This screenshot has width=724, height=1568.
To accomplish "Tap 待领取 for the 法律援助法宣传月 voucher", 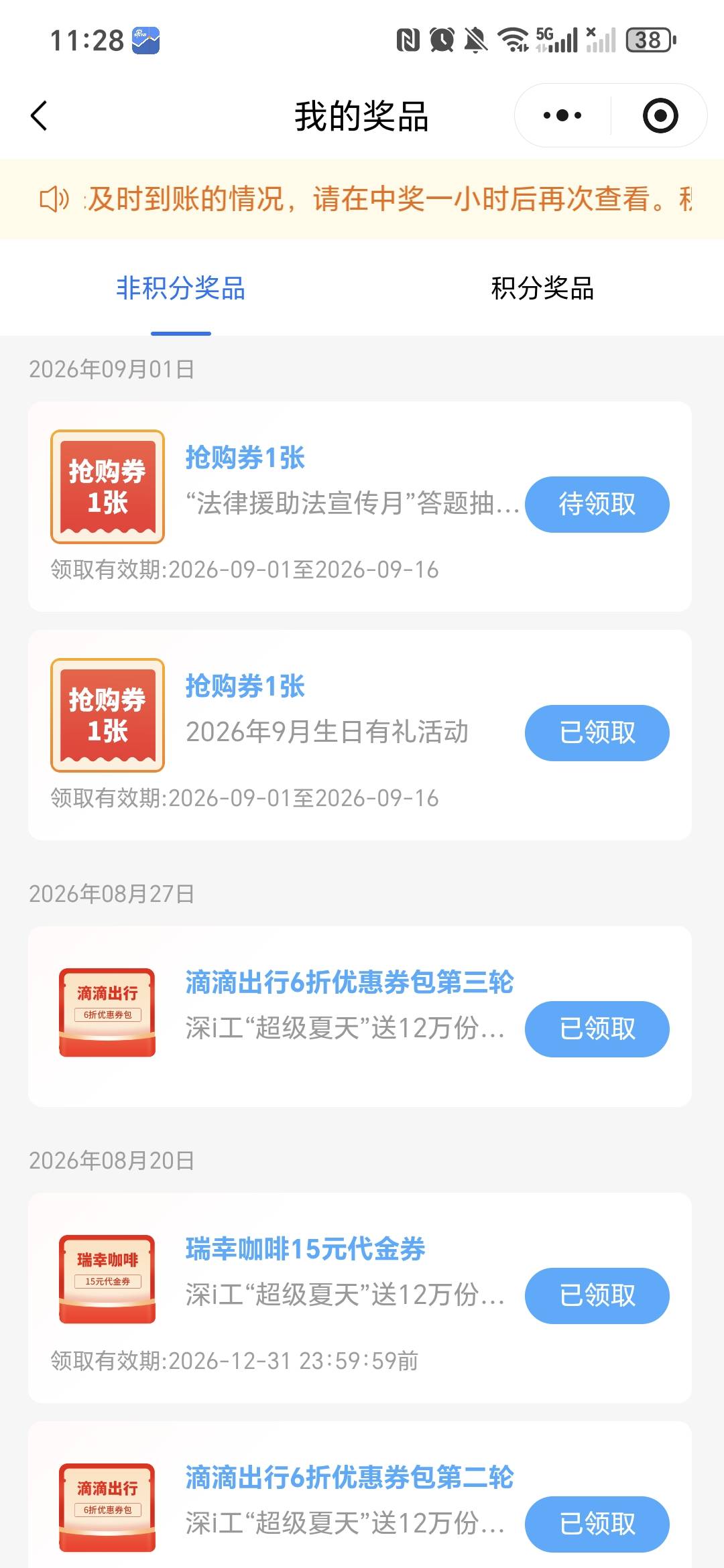I will (597, 504).
